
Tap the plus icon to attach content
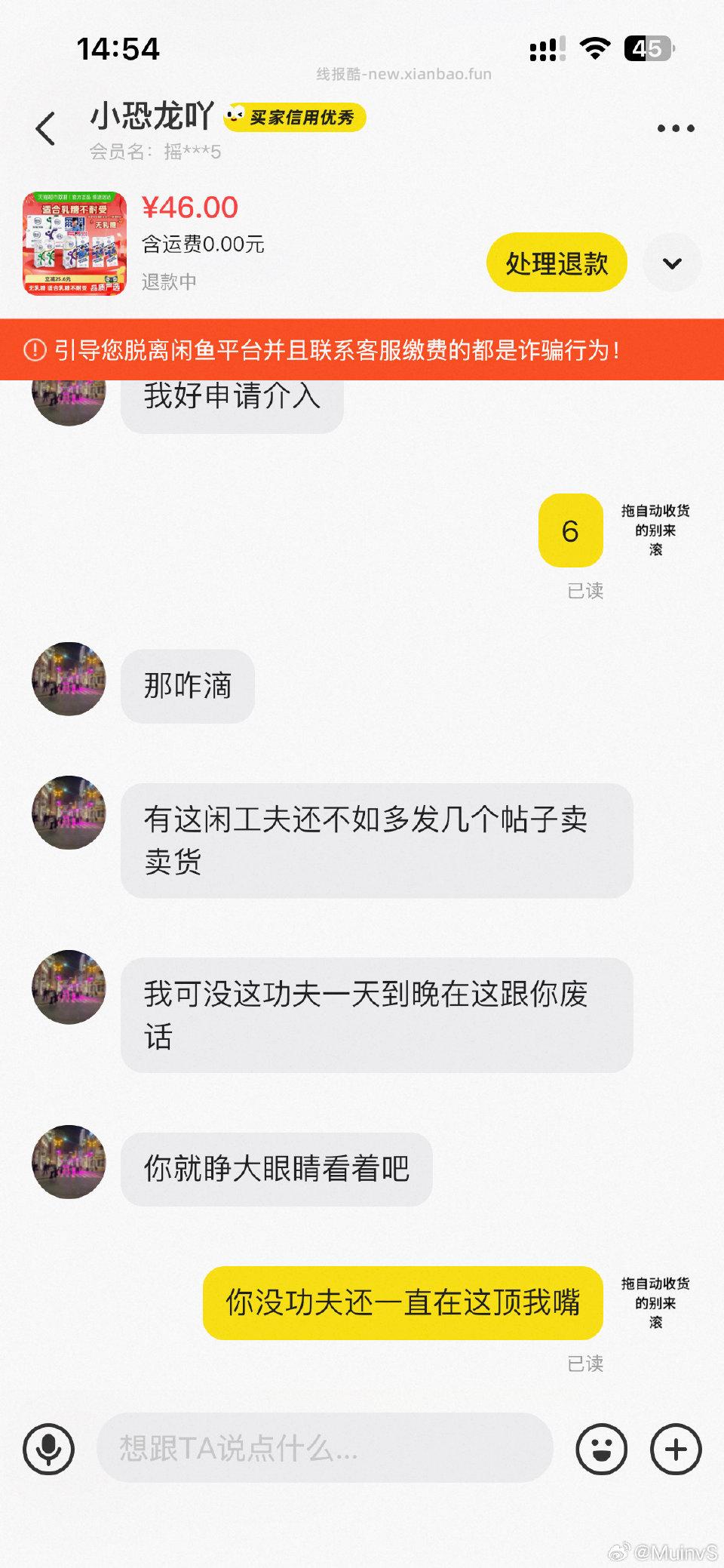click(x=676, y=1447)
